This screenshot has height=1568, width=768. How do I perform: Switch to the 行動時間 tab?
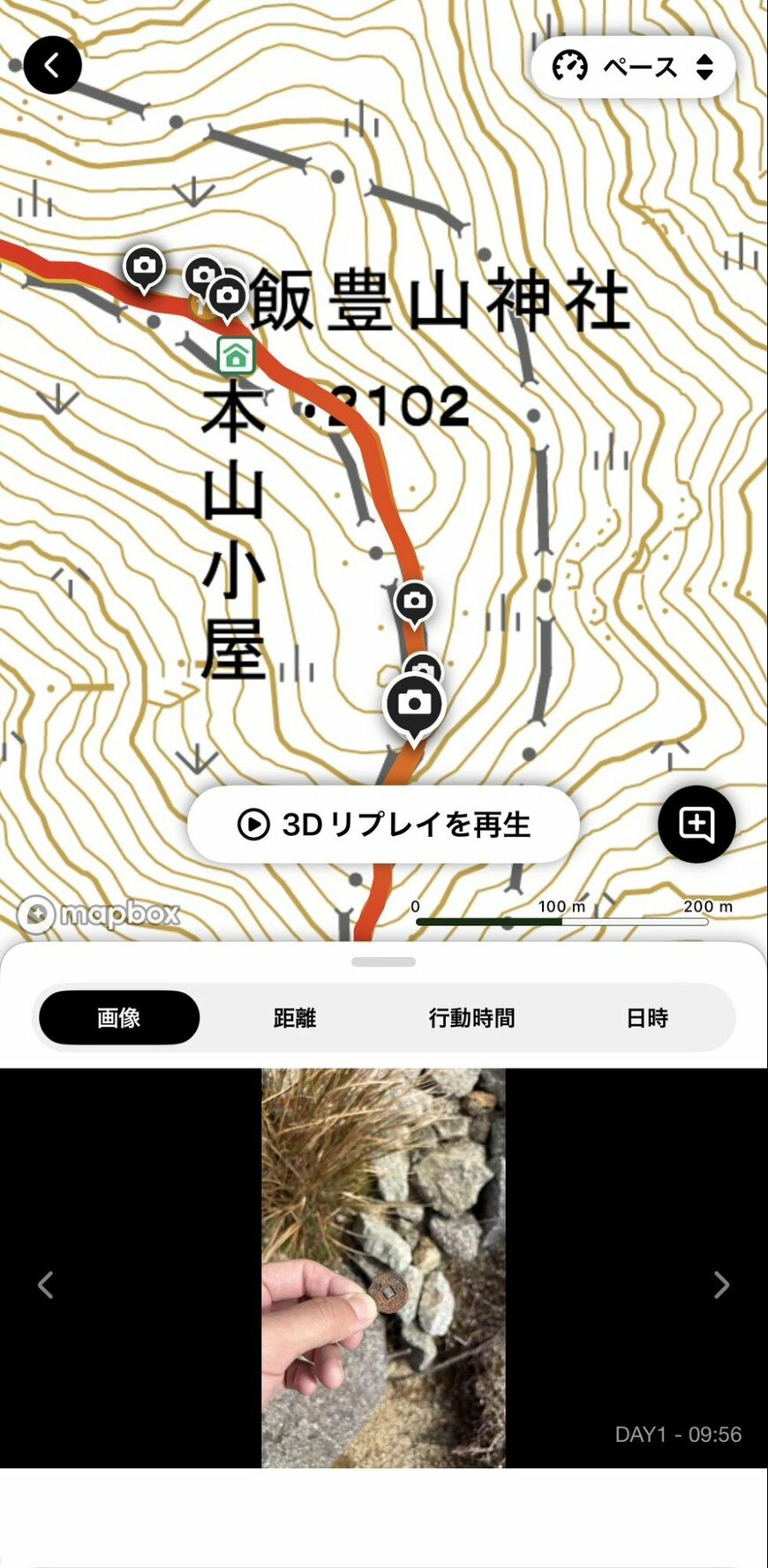pyautogui.click(x=471, y=1018)
